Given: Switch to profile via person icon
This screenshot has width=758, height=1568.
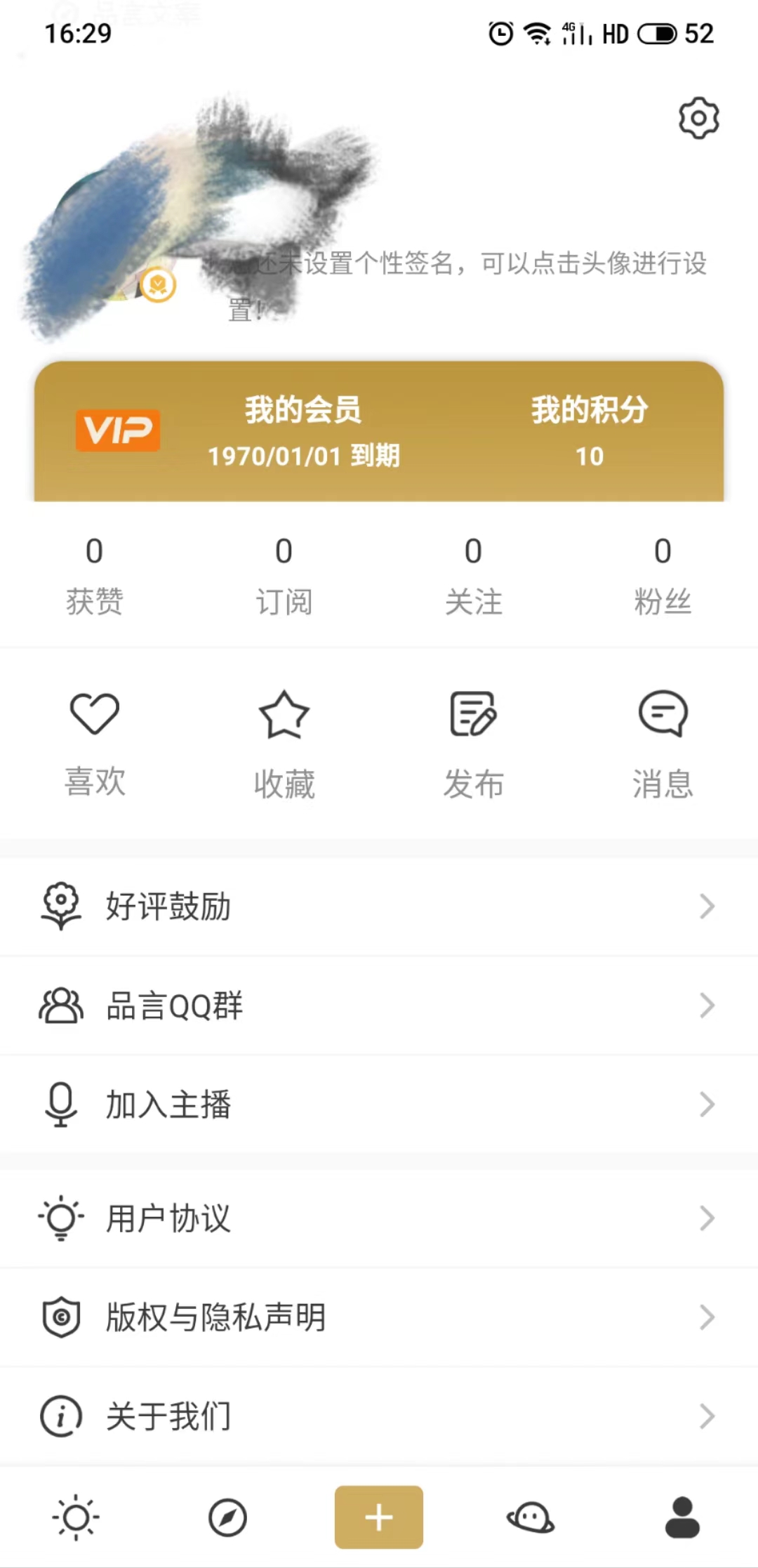Looking at the screenshot, I should (681, 1517).
